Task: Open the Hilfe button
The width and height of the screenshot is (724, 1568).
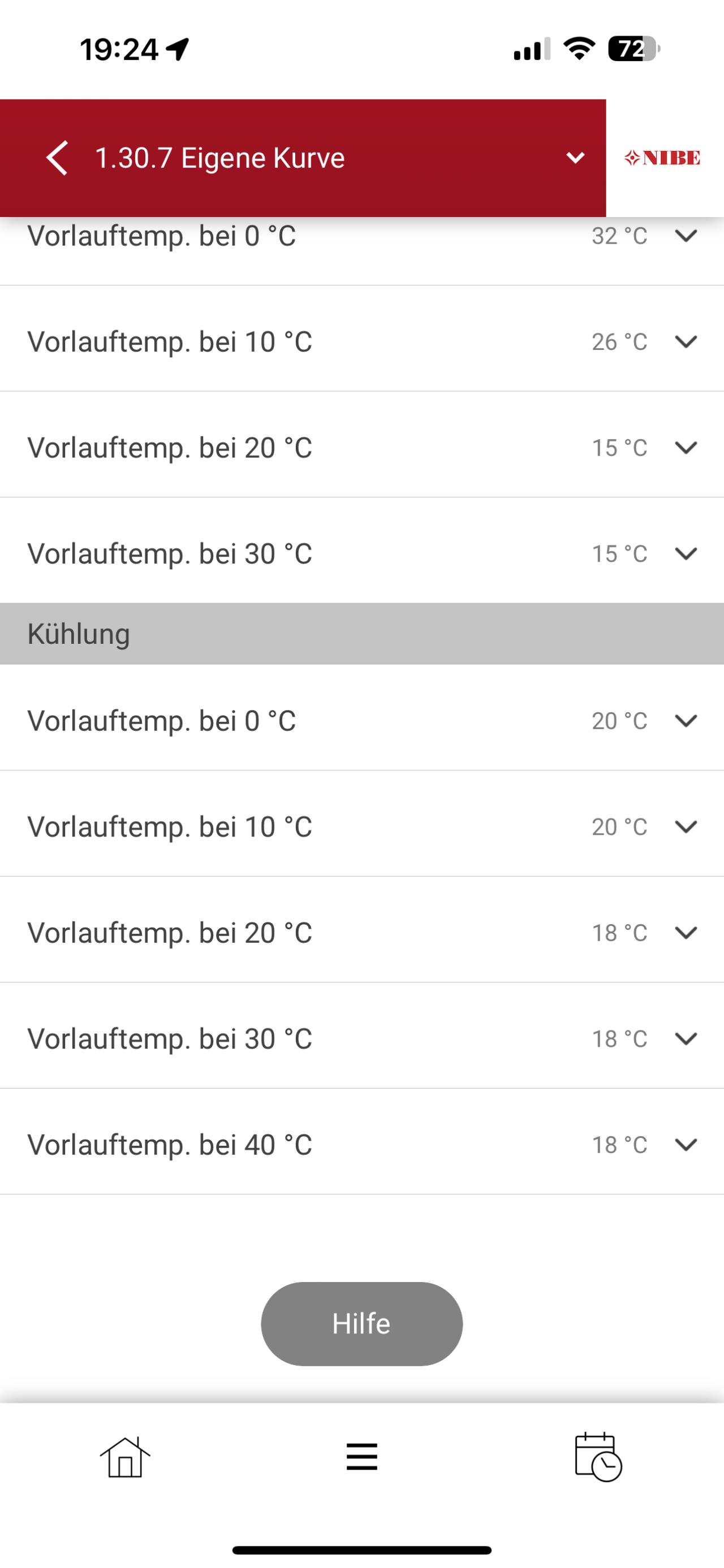Action: (x=361, y=1324)
